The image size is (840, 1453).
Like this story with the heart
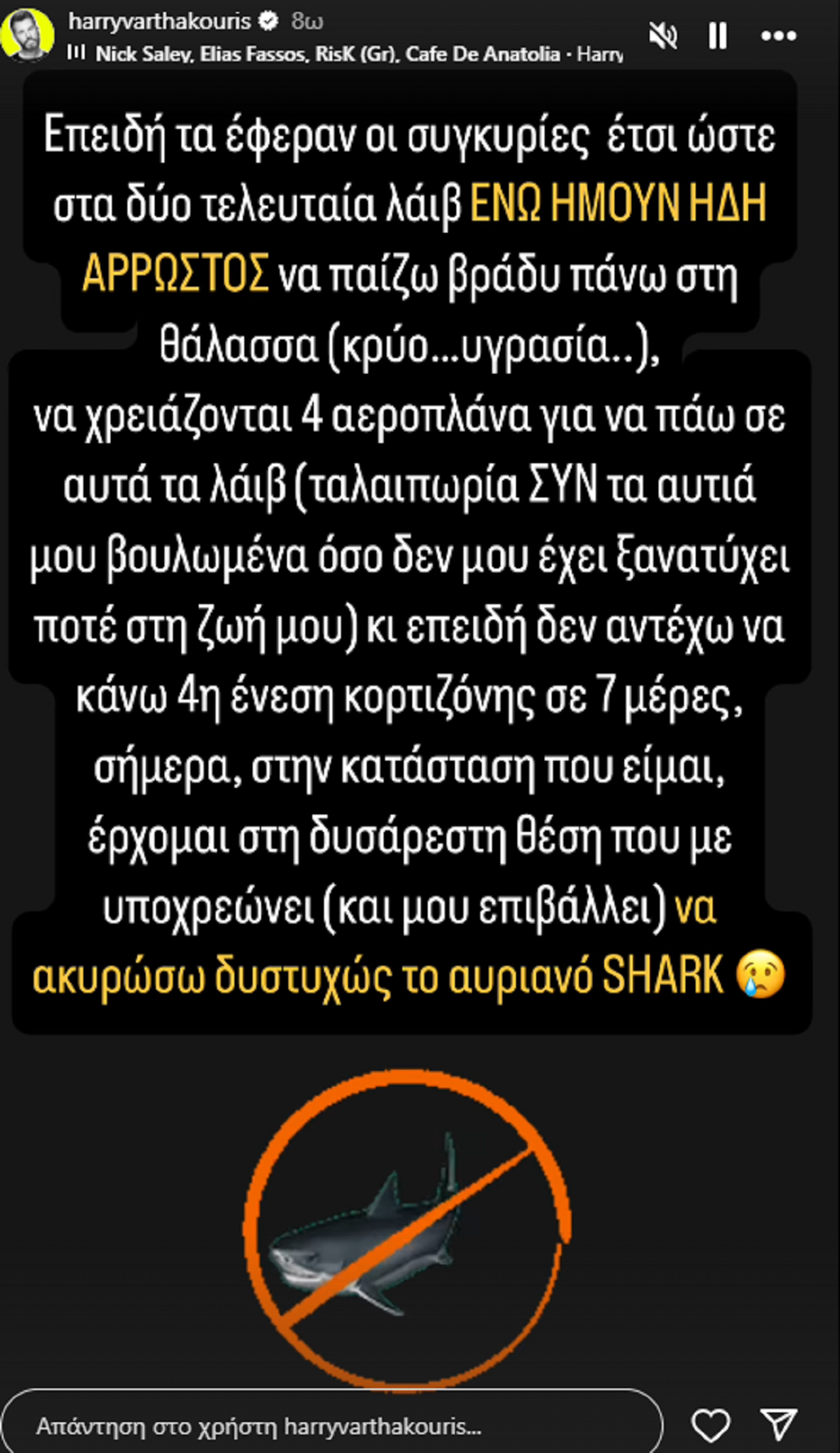[x=711, y=1425]
